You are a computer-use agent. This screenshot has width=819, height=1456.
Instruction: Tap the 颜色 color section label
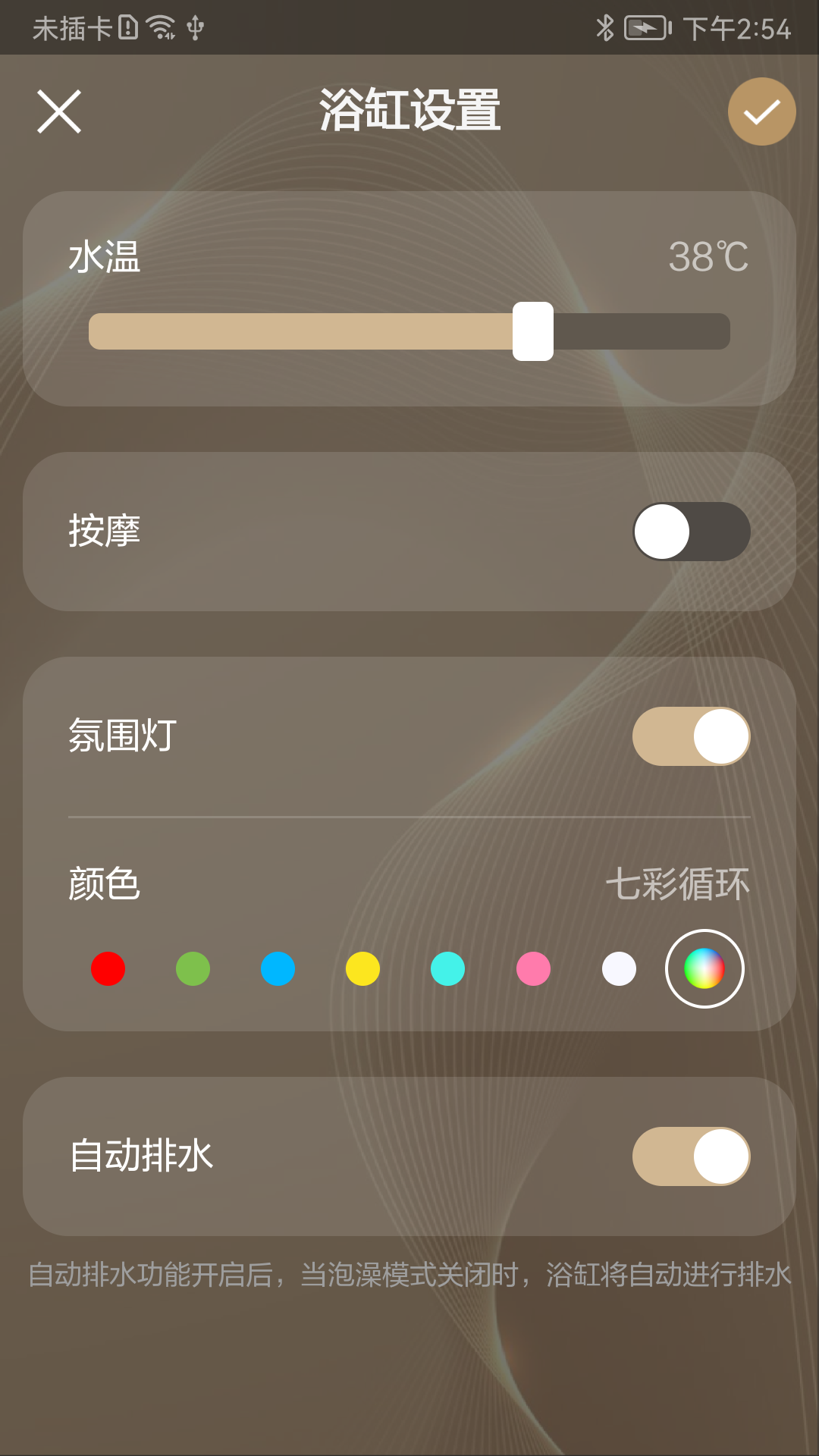[x=102, y=885]
